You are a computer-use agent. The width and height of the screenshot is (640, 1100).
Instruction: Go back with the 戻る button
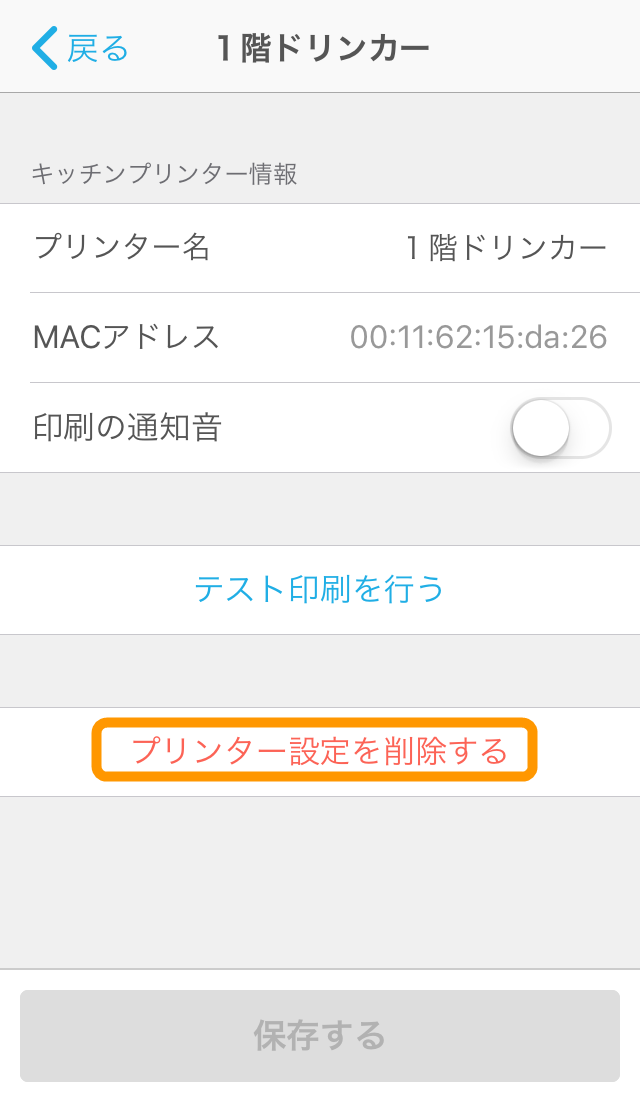(x=80, y=48)
